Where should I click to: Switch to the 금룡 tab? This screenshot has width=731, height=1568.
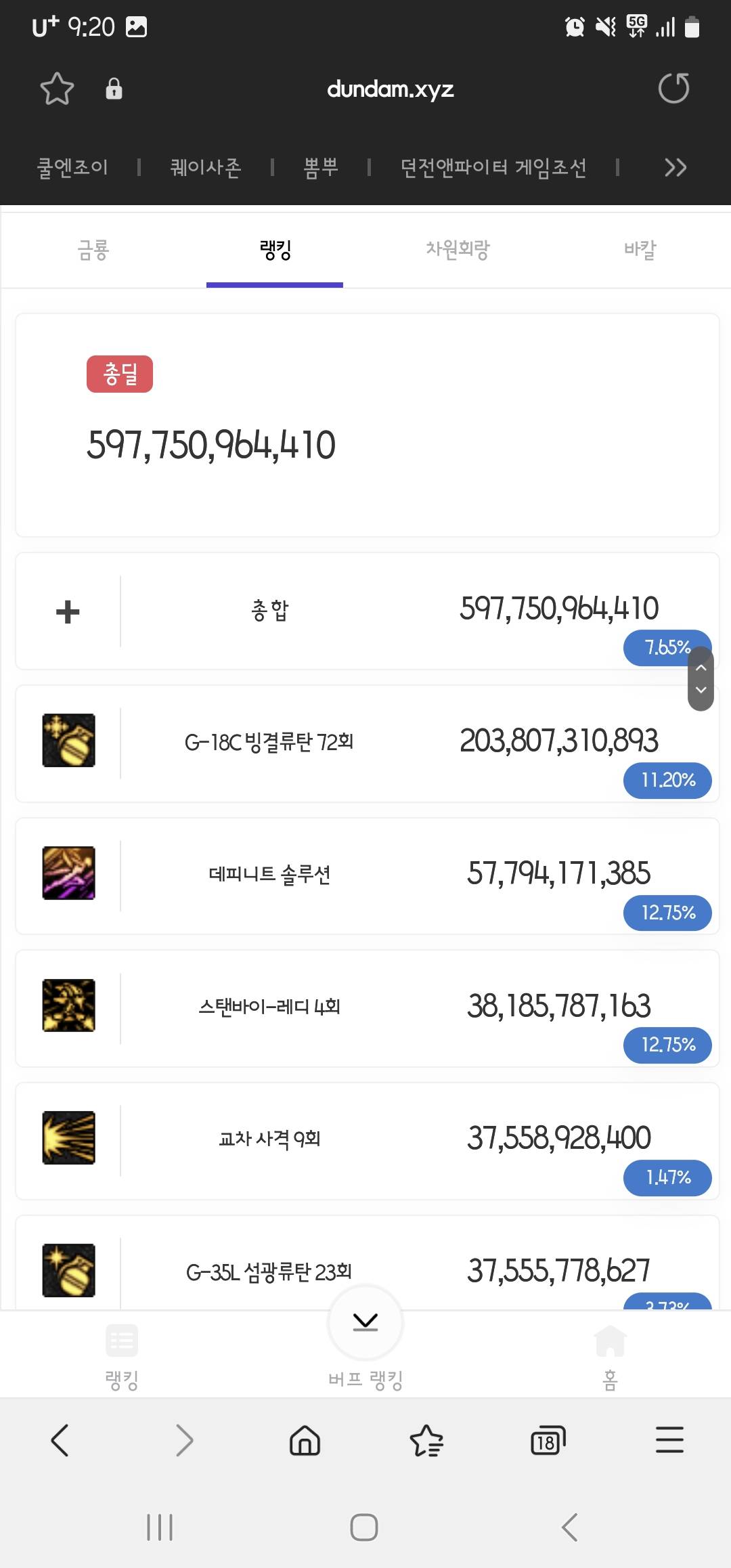(x=93, y=251)
